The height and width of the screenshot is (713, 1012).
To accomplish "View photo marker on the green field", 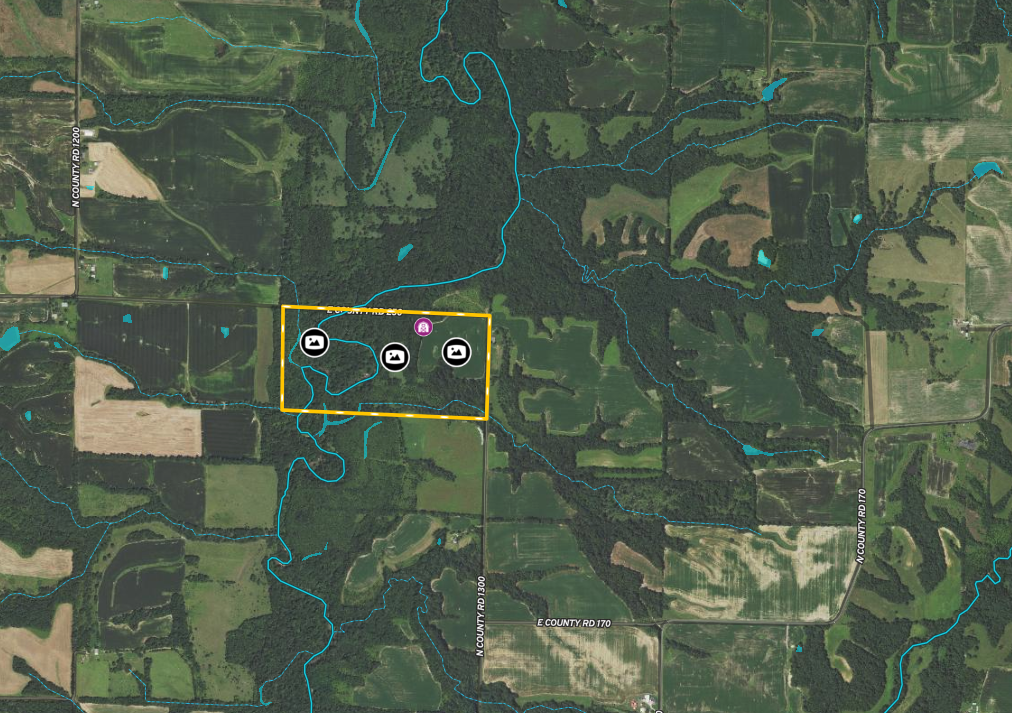I will [x=457, y=350].
